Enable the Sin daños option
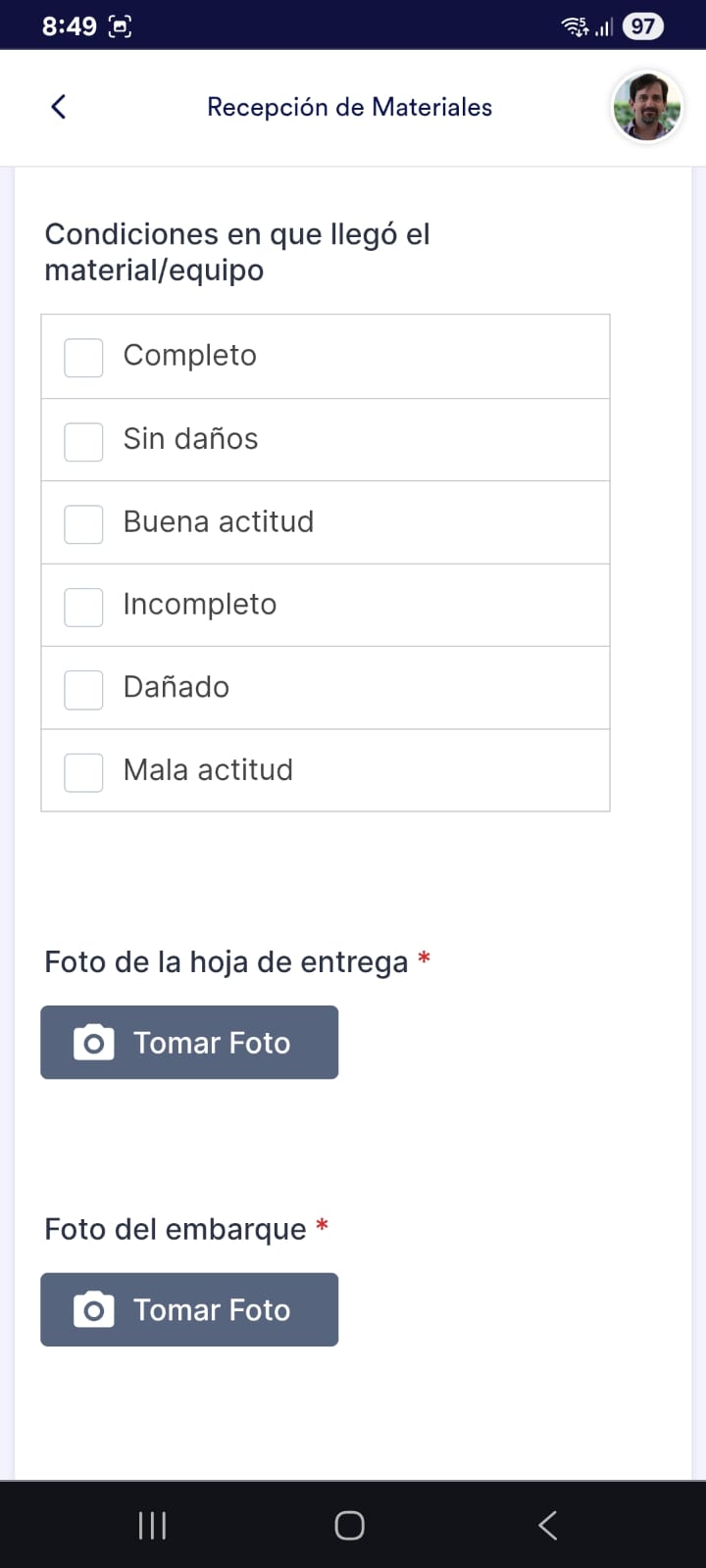The width and height of the screenshot is (706, 1568). [x=83, y=441]
